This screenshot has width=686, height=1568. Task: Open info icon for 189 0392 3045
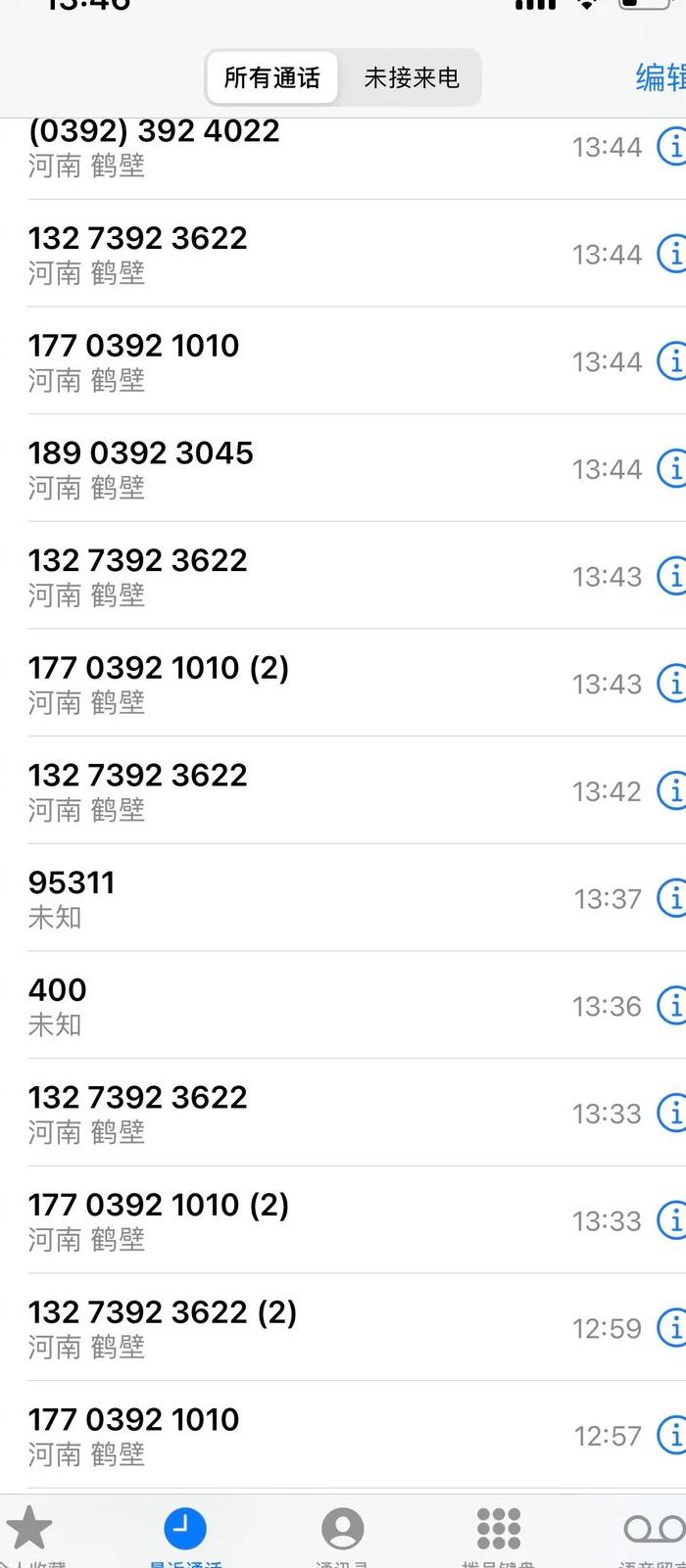tap(671, 469)
